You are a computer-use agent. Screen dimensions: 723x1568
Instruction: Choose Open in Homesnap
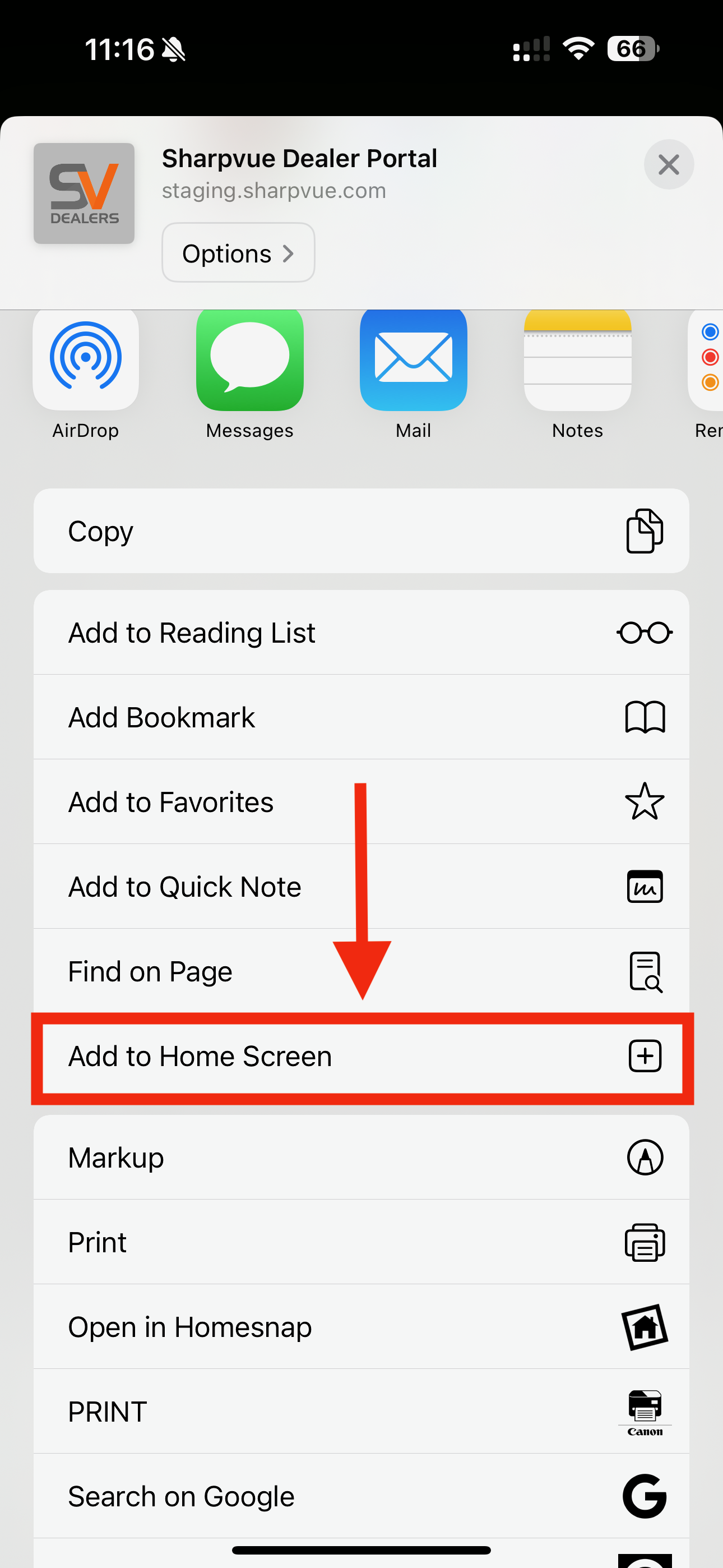[361, 1326]
